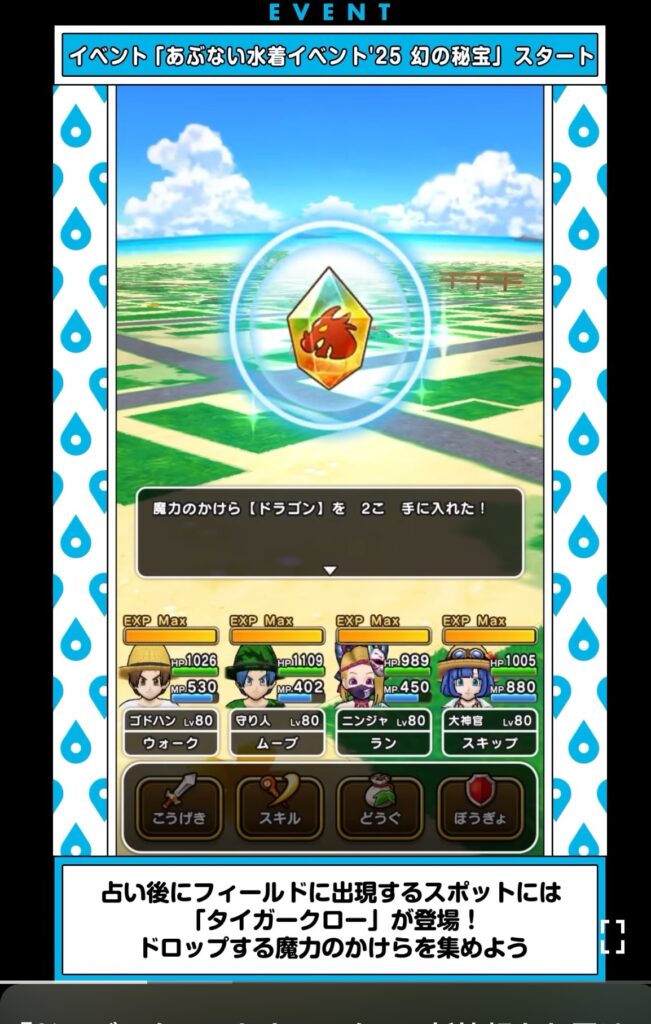Enter fullscreen video mode
The width and height of the screenshot is (651, 1024).
(x=612, y=937)
